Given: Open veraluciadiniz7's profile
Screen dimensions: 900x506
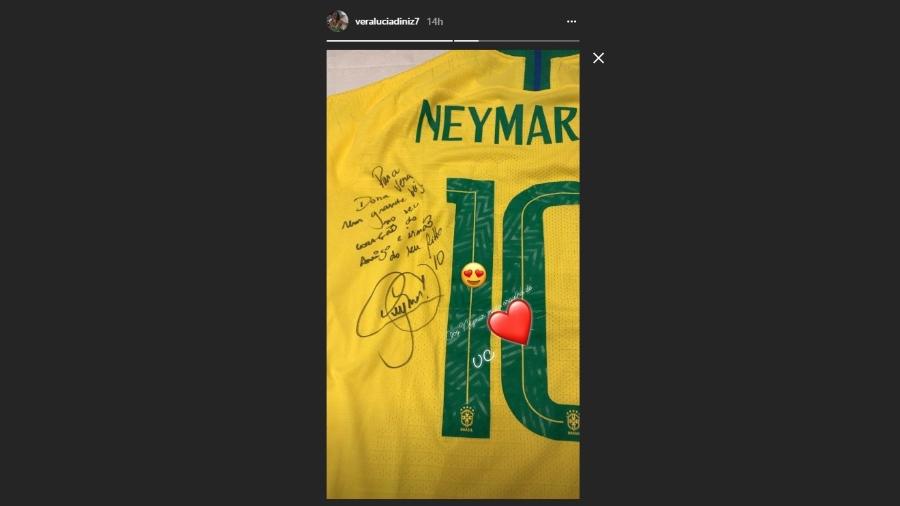Looking at the screenshot, I should [387, 21].
